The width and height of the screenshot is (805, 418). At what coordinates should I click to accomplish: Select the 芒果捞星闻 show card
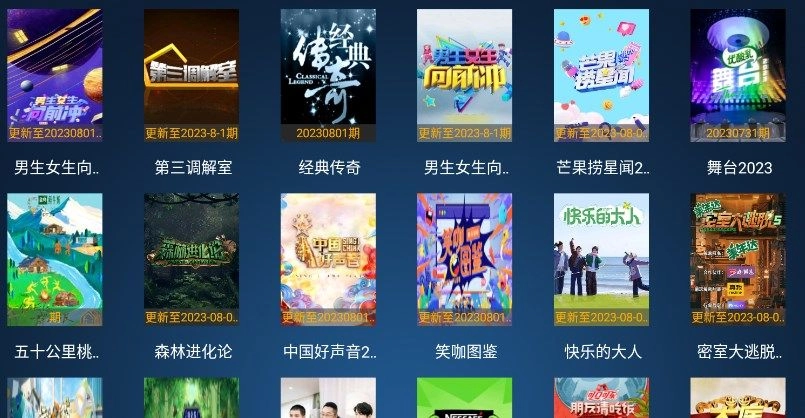pyautogui.click(x=601, y=75)
